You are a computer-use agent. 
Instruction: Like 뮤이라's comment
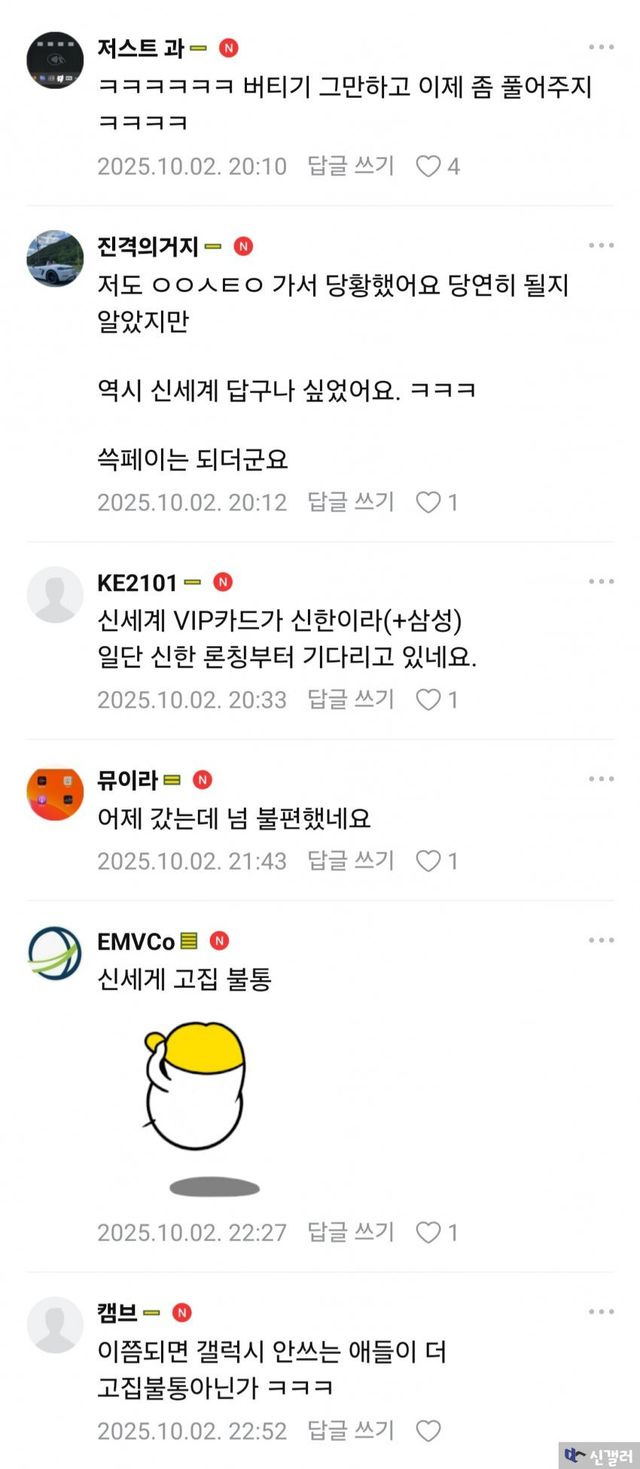[x=429, y=860]
